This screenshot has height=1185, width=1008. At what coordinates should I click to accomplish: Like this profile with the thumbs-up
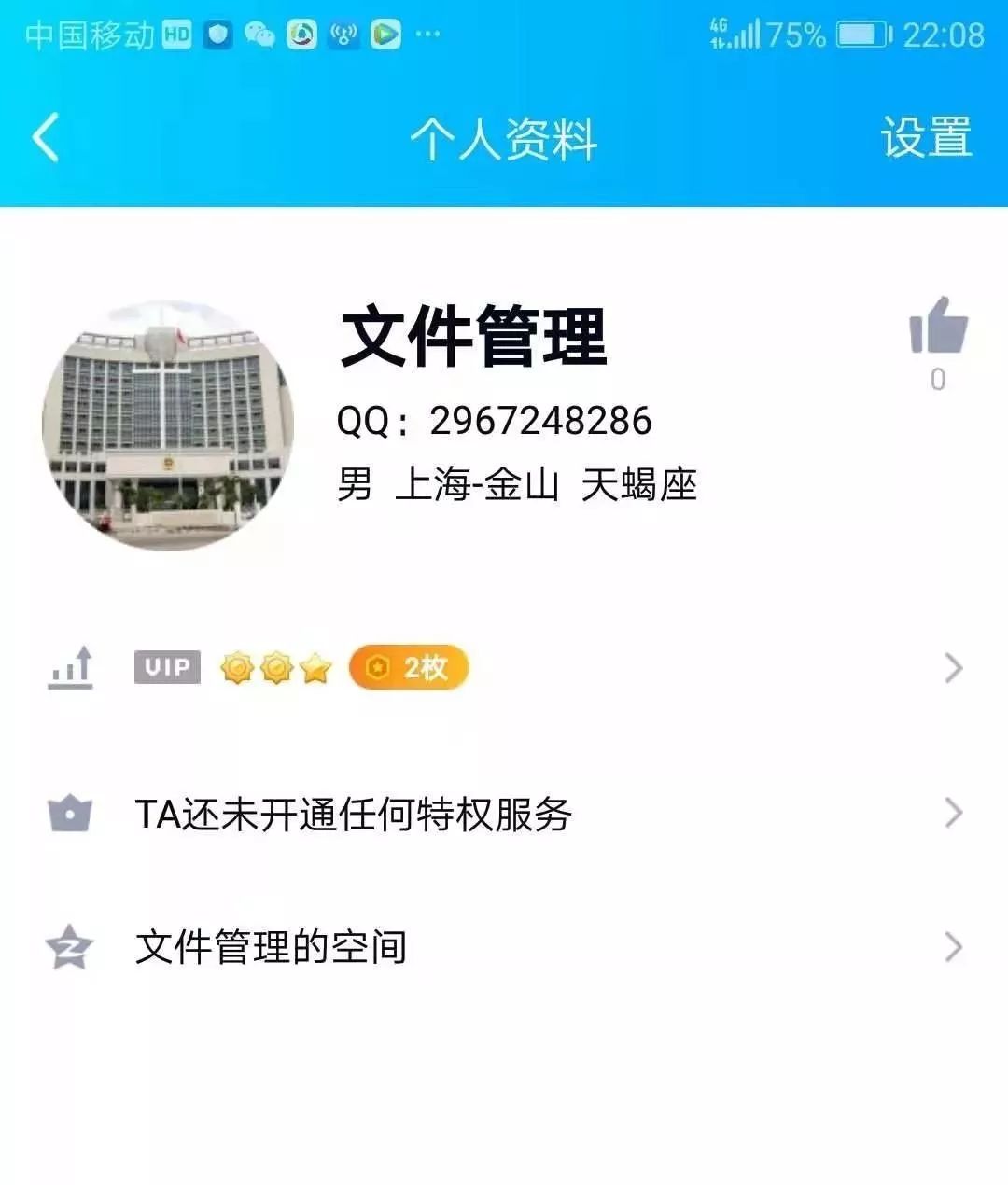click(x=938, y=326)
